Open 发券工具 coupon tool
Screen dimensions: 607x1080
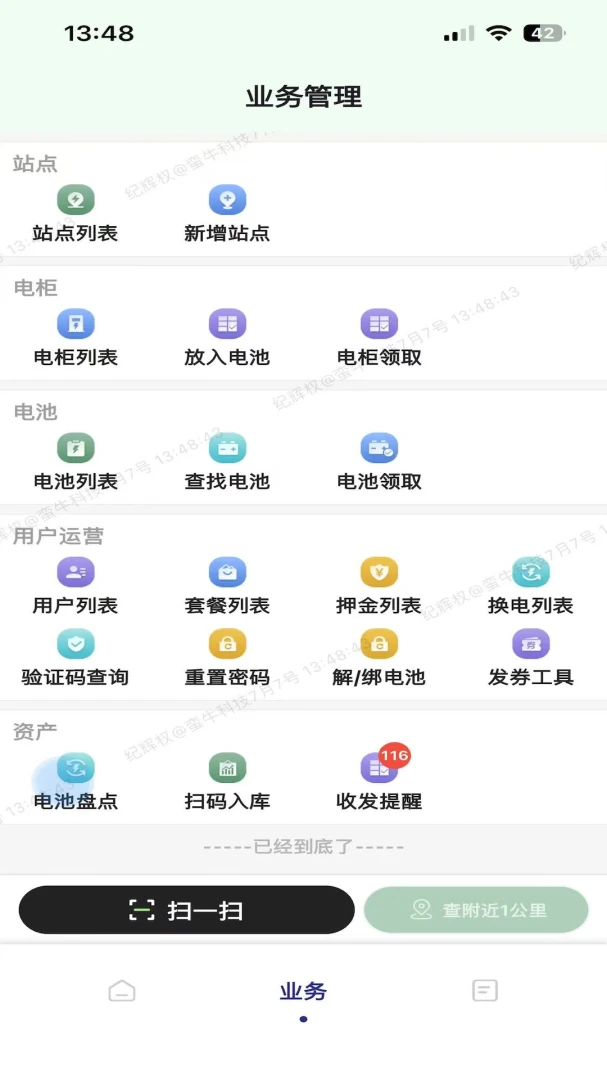[531, 658]
